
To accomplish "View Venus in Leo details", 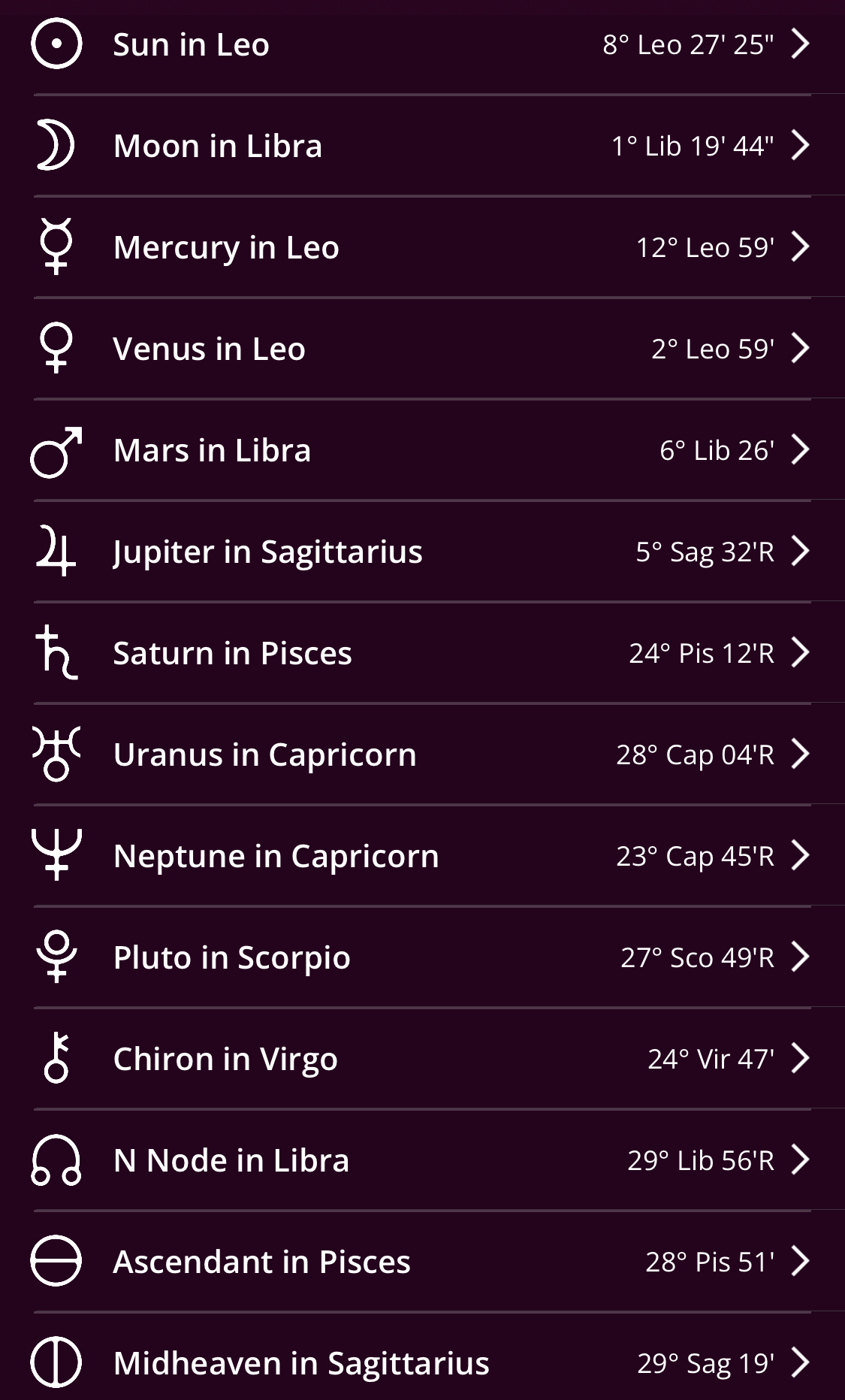I will [421, 349].
